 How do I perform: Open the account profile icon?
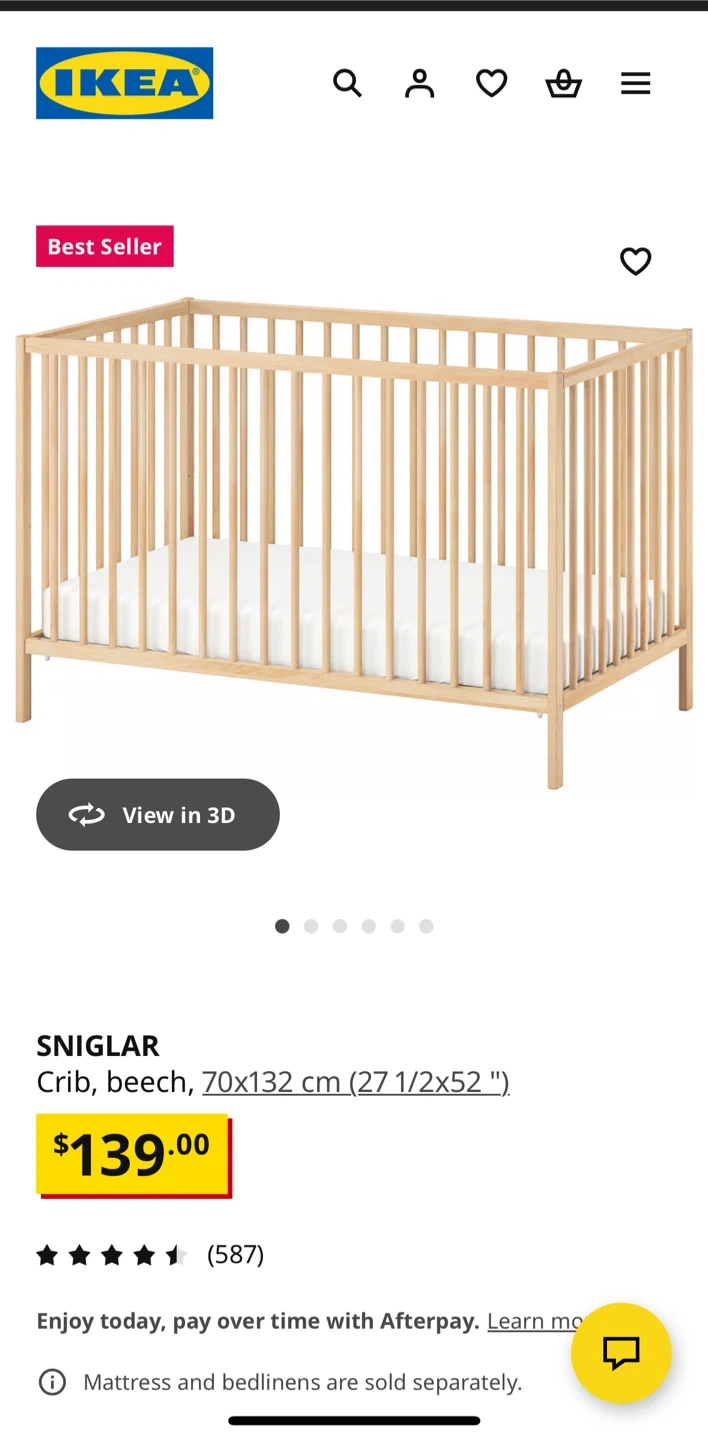tap(419, 83)
